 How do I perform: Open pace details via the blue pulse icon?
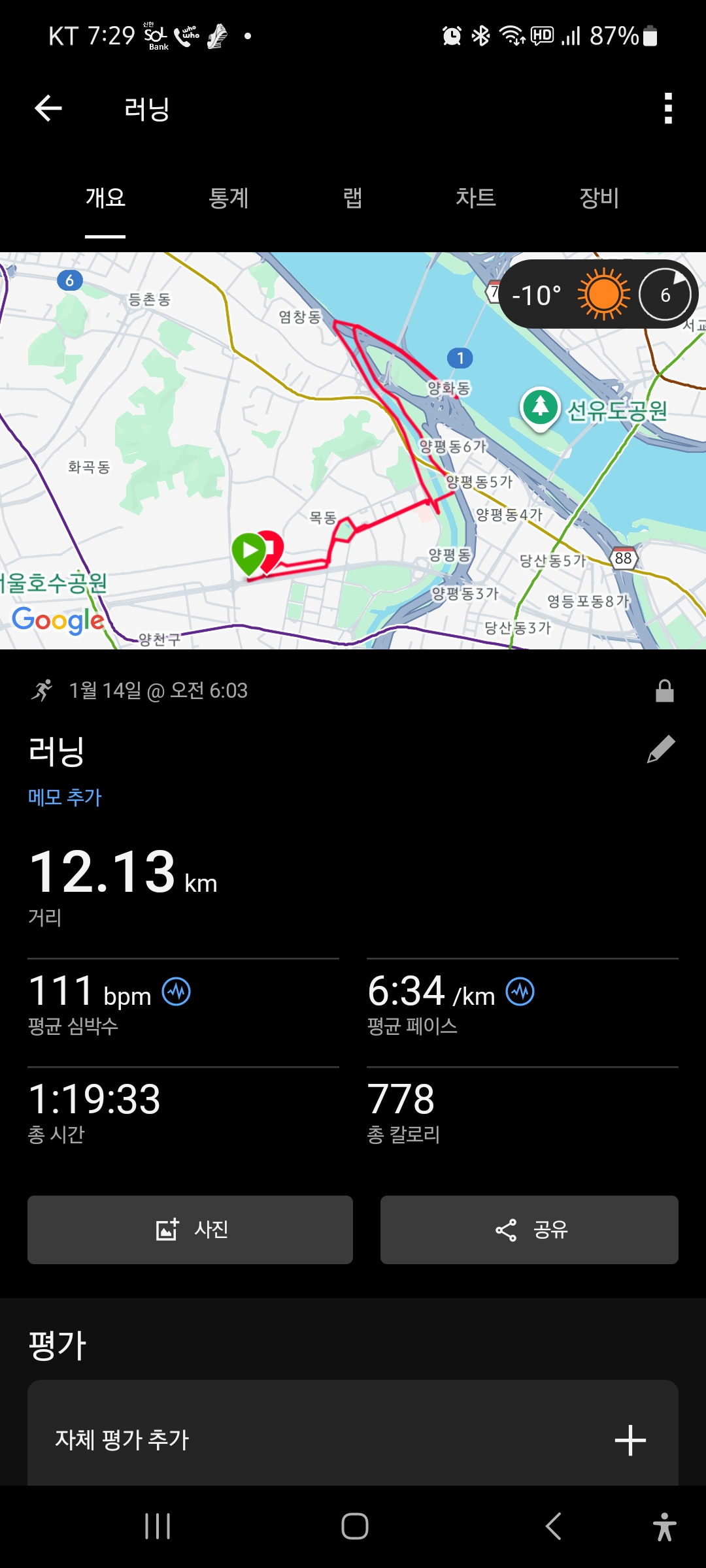tap(520, 990)
